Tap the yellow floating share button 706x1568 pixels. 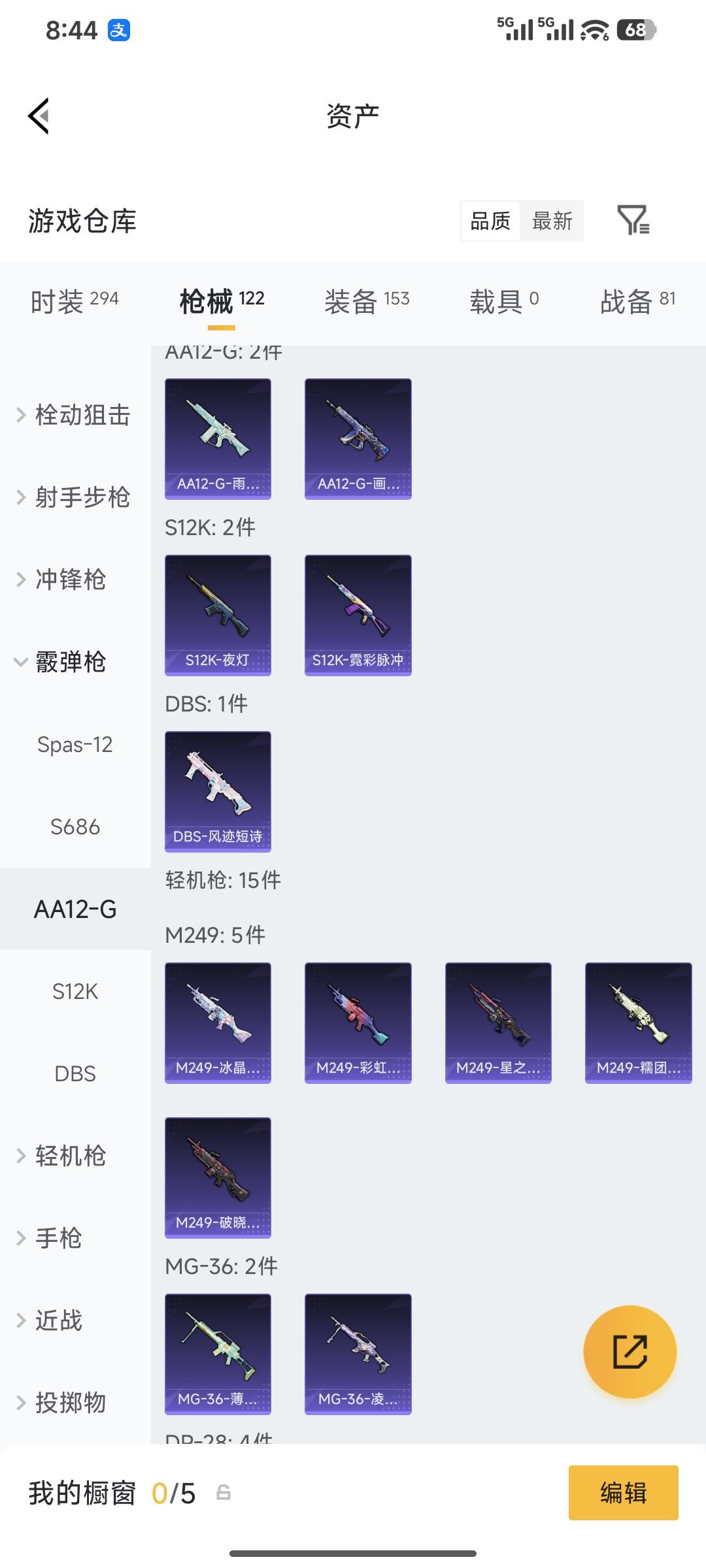click(x=630, y=1352)
